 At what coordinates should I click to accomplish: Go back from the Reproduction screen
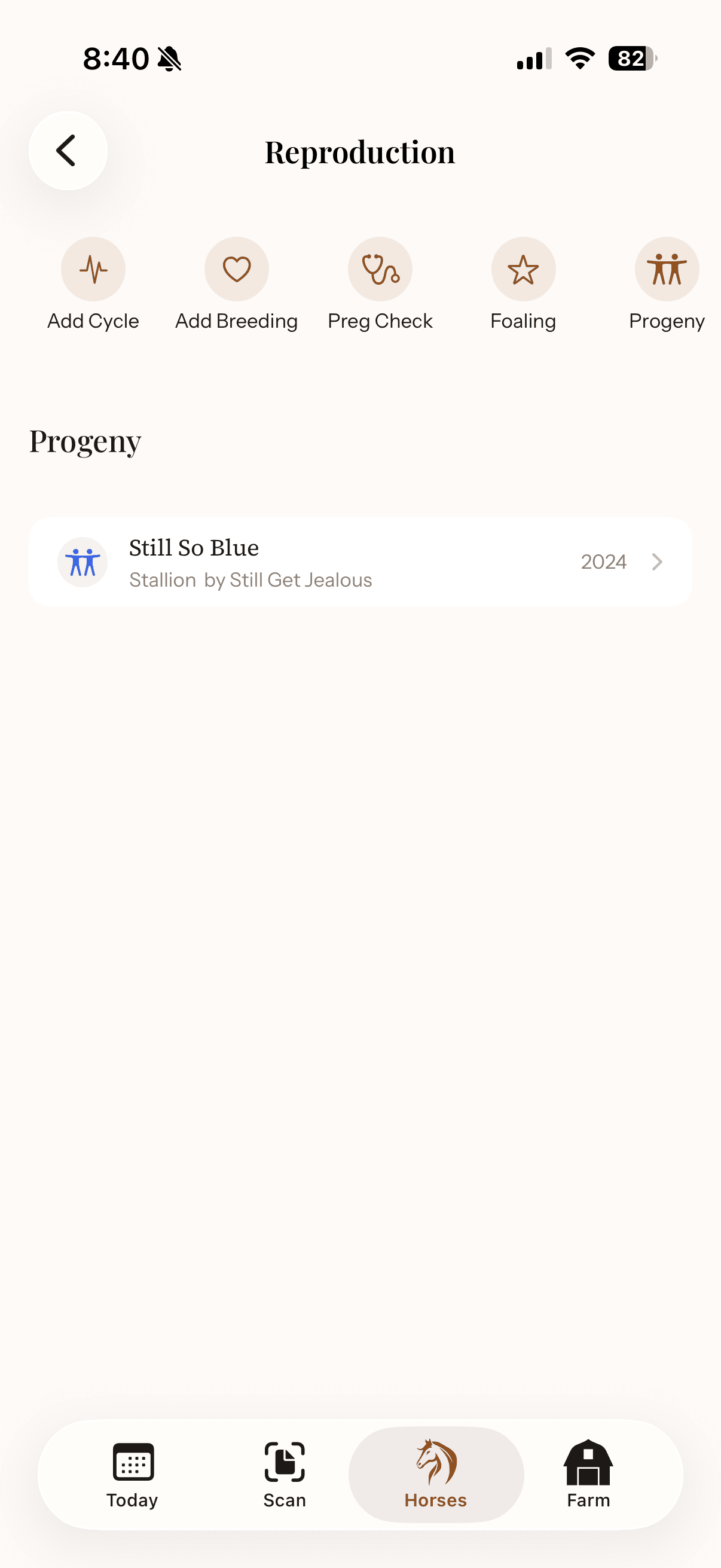pyautogui.click(x=68, y=150)
